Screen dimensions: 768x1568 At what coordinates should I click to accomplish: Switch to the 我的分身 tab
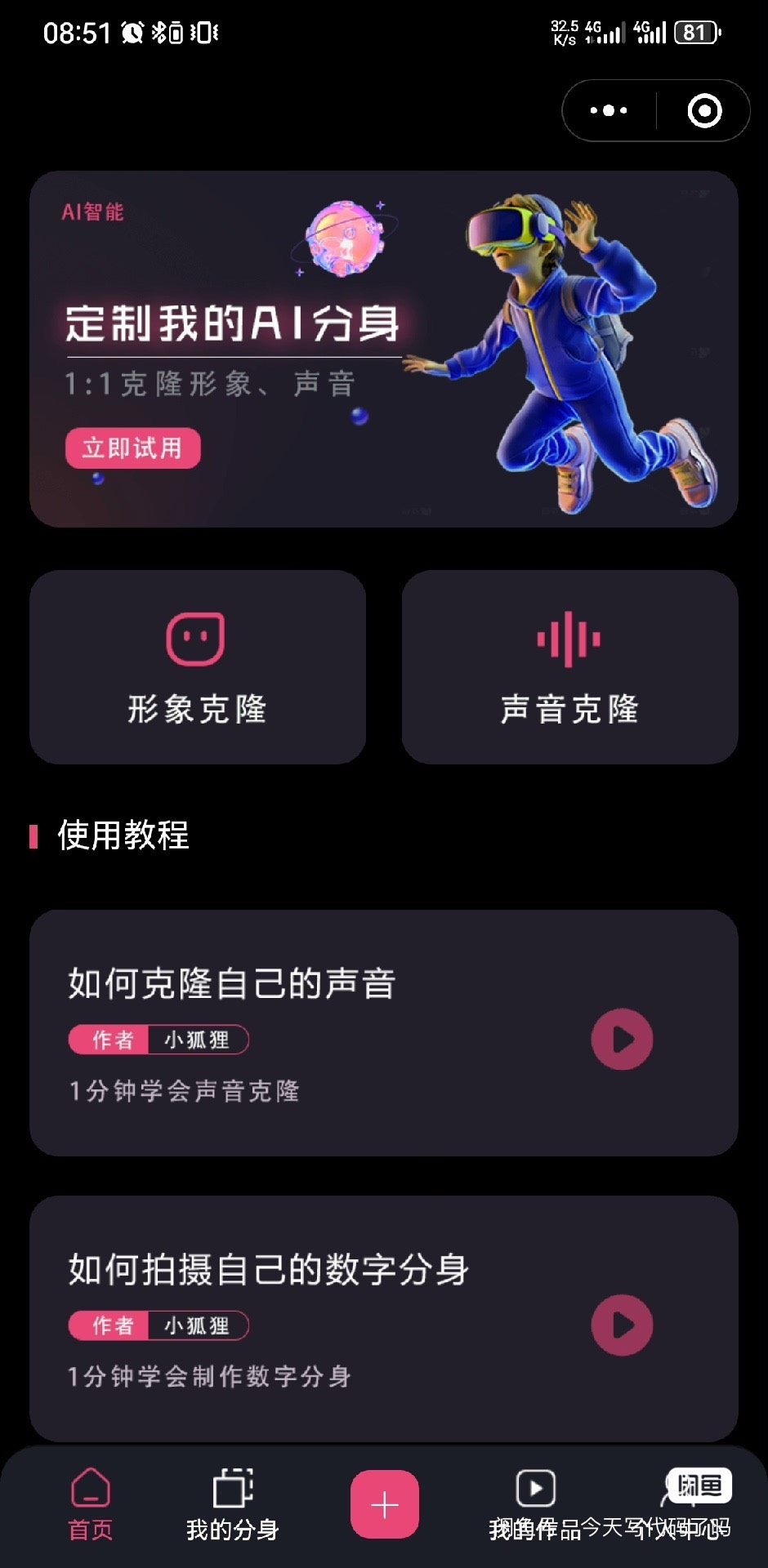coord(233,1504)
